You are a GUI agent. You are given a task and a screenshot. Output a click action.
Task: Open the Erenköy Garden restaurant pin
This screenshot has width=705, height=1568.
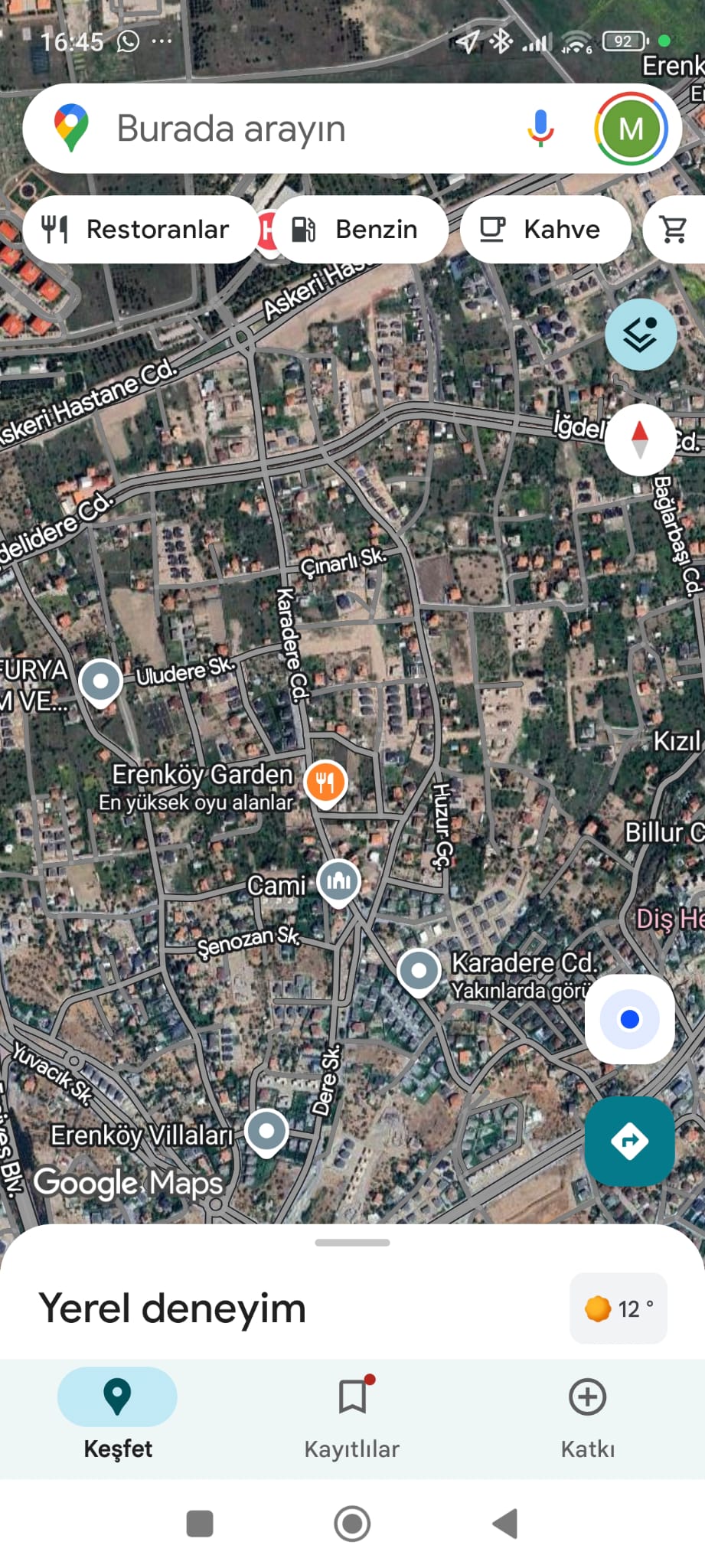tap(325, 782)
